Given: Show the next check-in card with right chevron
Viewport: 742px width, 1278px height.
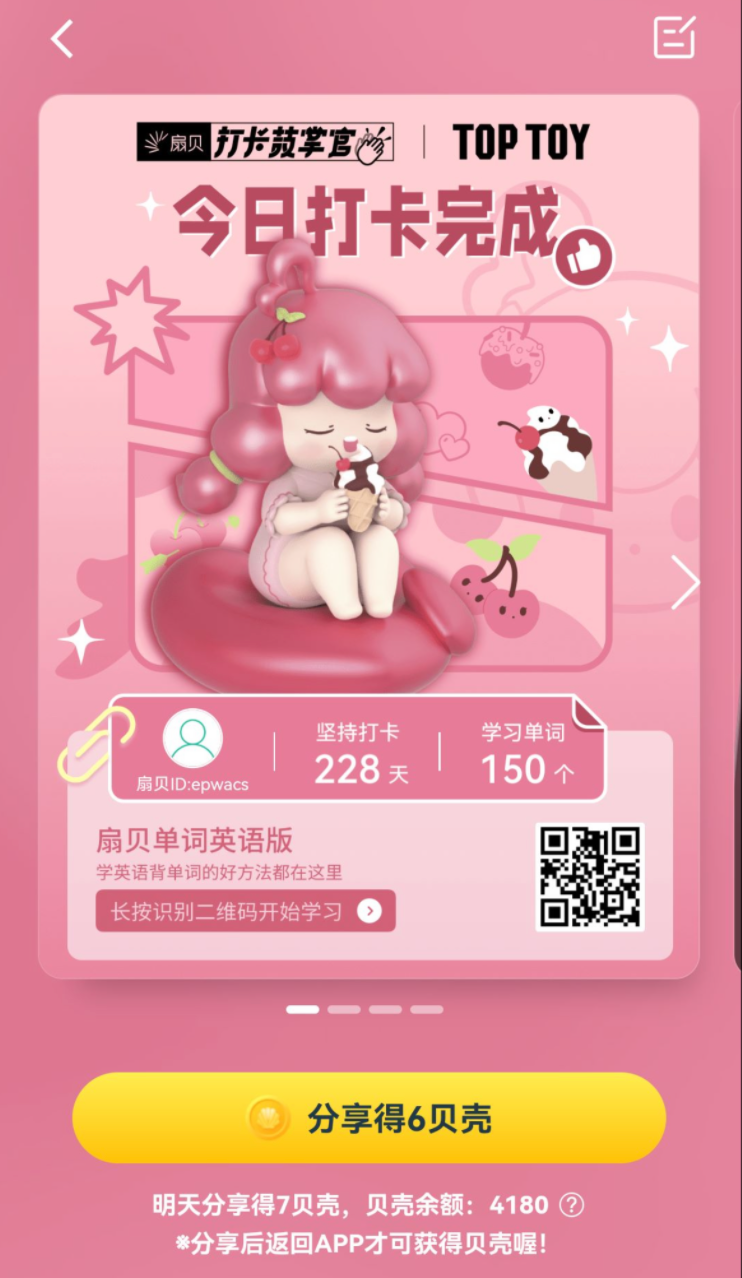Looking at the screenshot, I should 685,583.
